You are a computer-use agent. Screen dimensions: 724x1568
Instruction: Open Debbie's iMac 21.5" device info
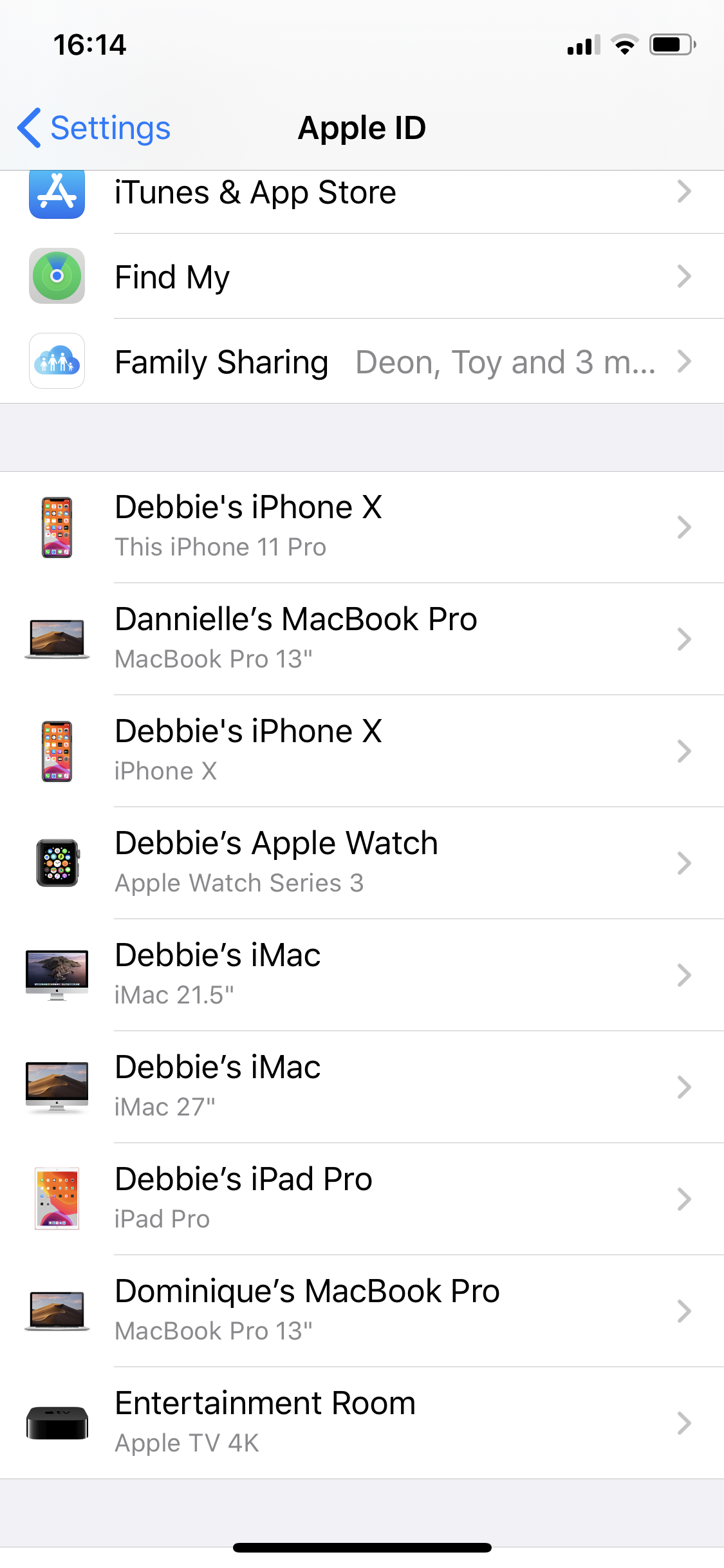[x=360, y=975]
